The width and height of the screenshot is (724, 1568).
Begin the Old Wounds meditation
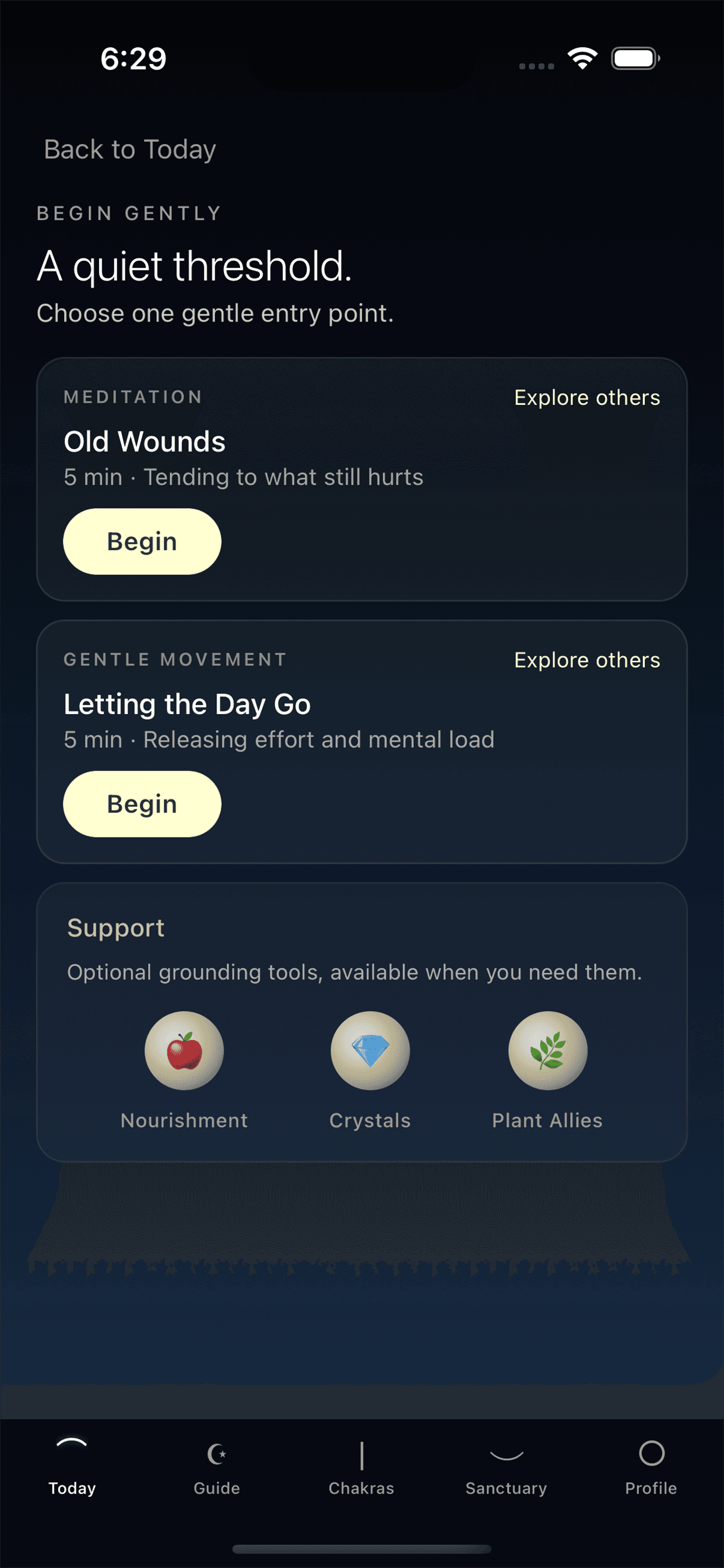(x=142, y=541)
